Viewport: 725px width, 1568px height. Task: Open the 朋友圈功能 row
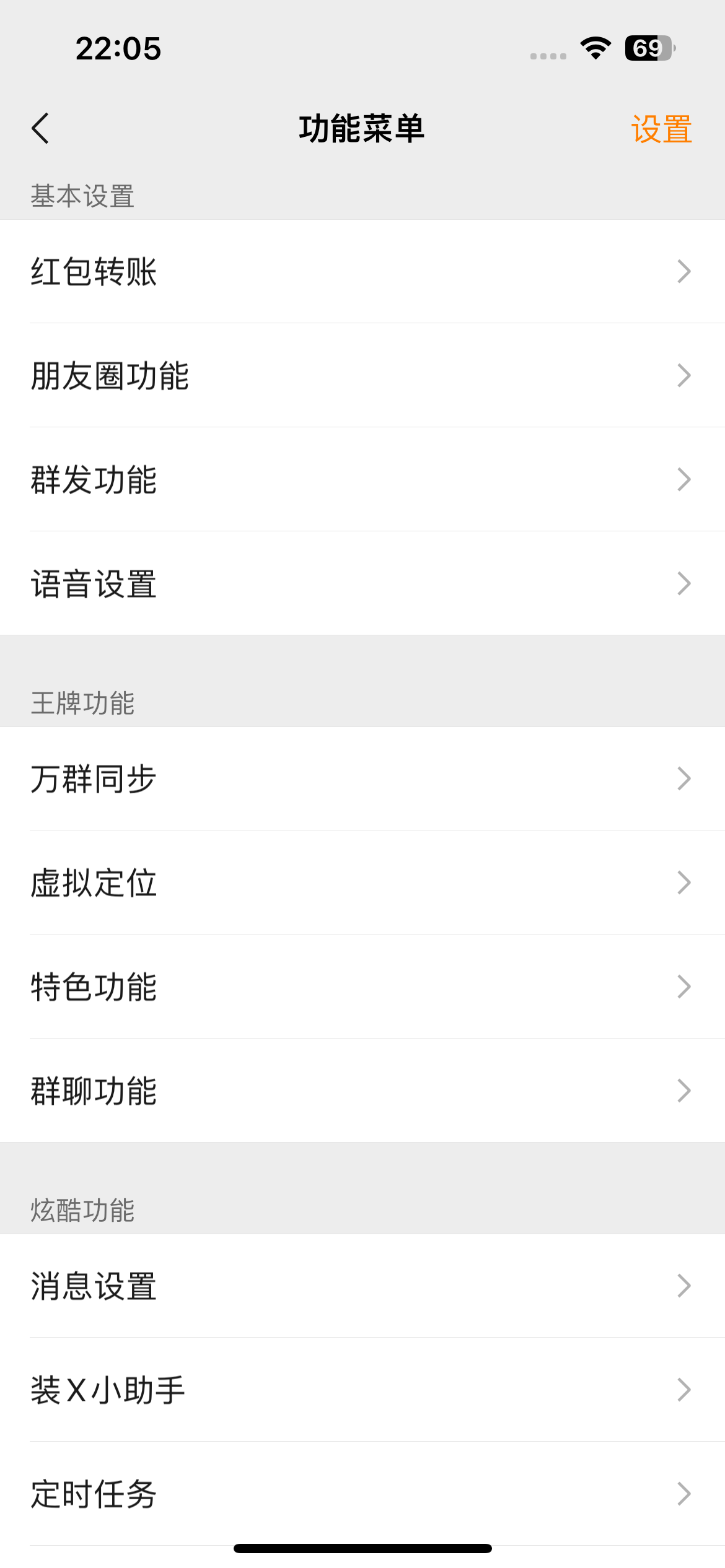click(362, 376)
